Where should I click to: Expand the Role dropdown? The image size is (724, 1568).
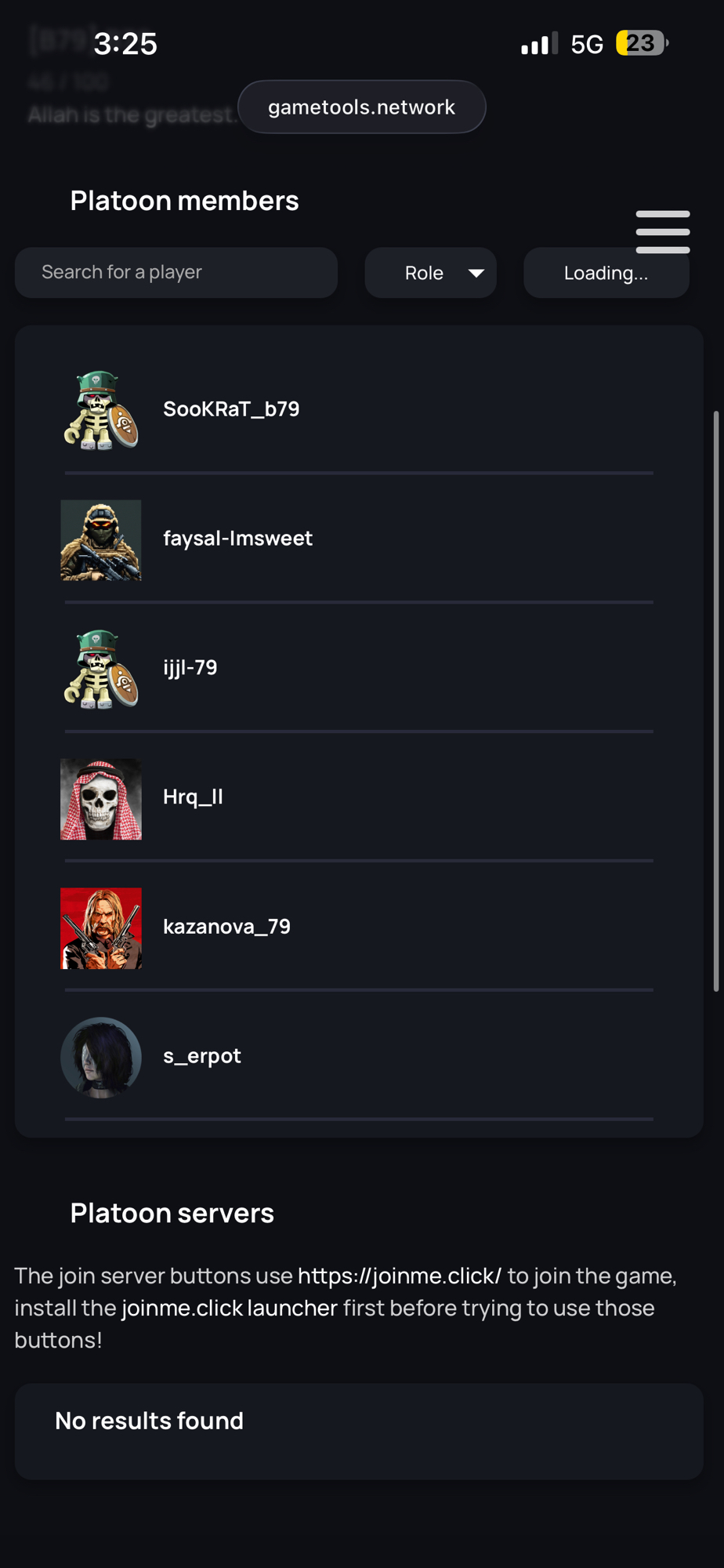pyautogui.click(x=430, y=273)
